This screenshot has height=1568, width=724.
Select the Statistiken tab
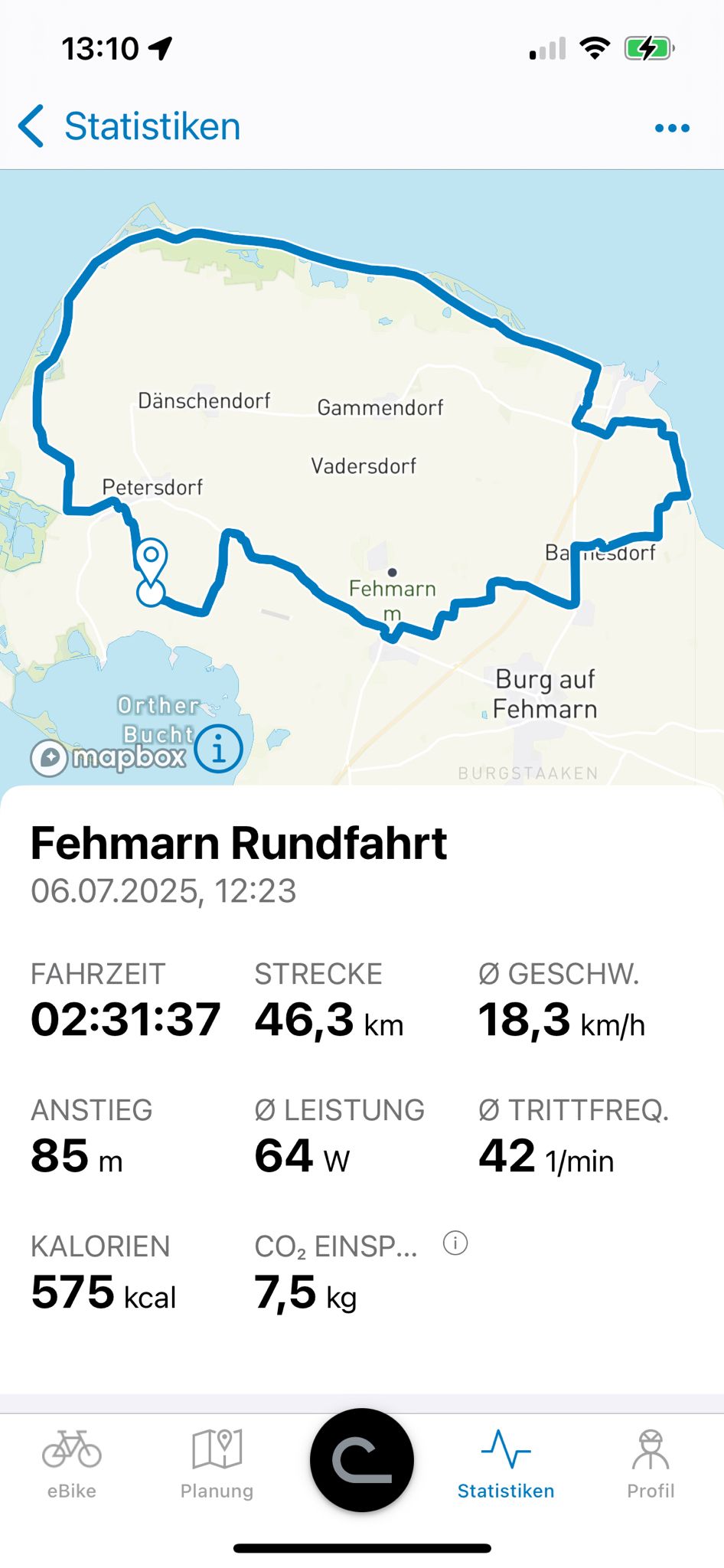[x=506, y=1464]
